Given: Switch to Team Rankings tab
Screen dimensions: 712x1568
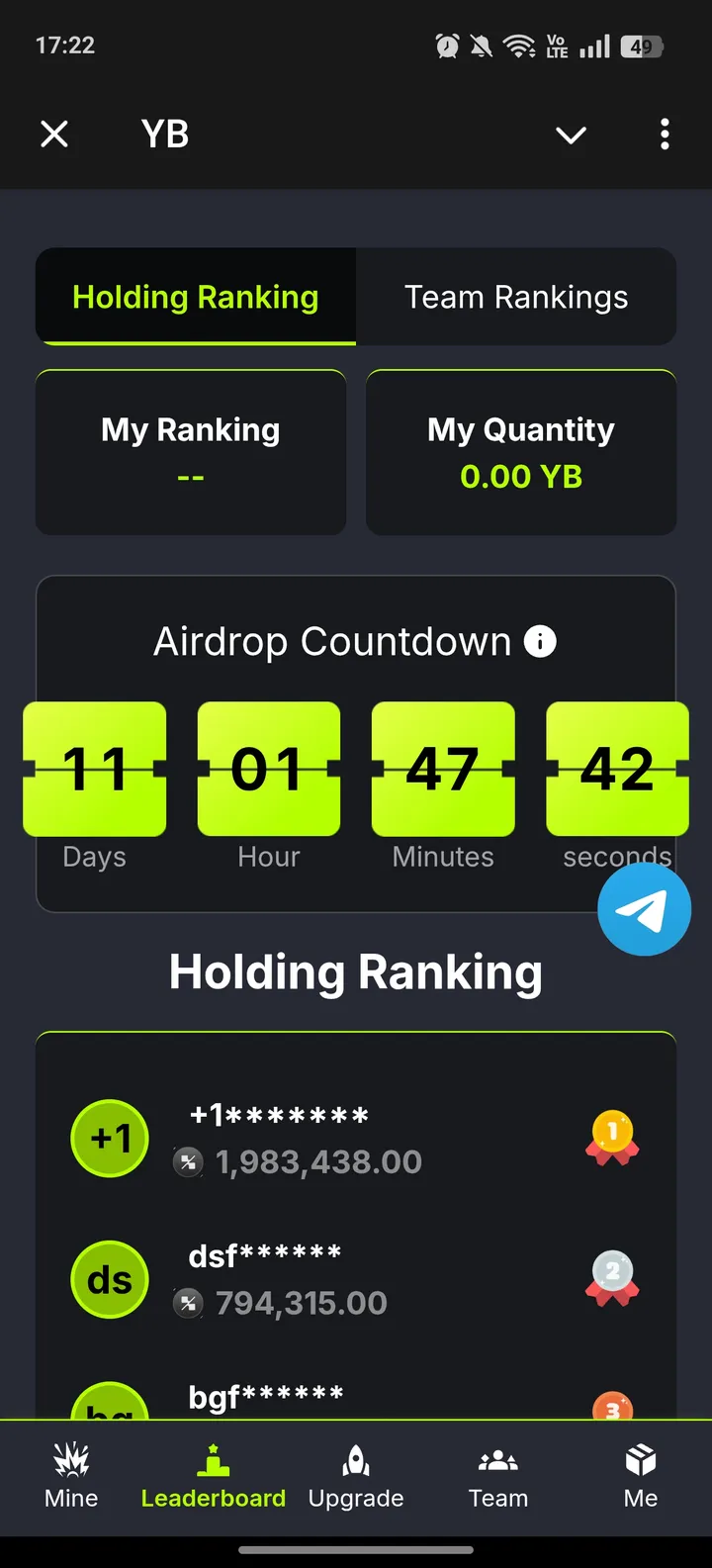Looking at the screenshot, I should (x=516, y=297).
